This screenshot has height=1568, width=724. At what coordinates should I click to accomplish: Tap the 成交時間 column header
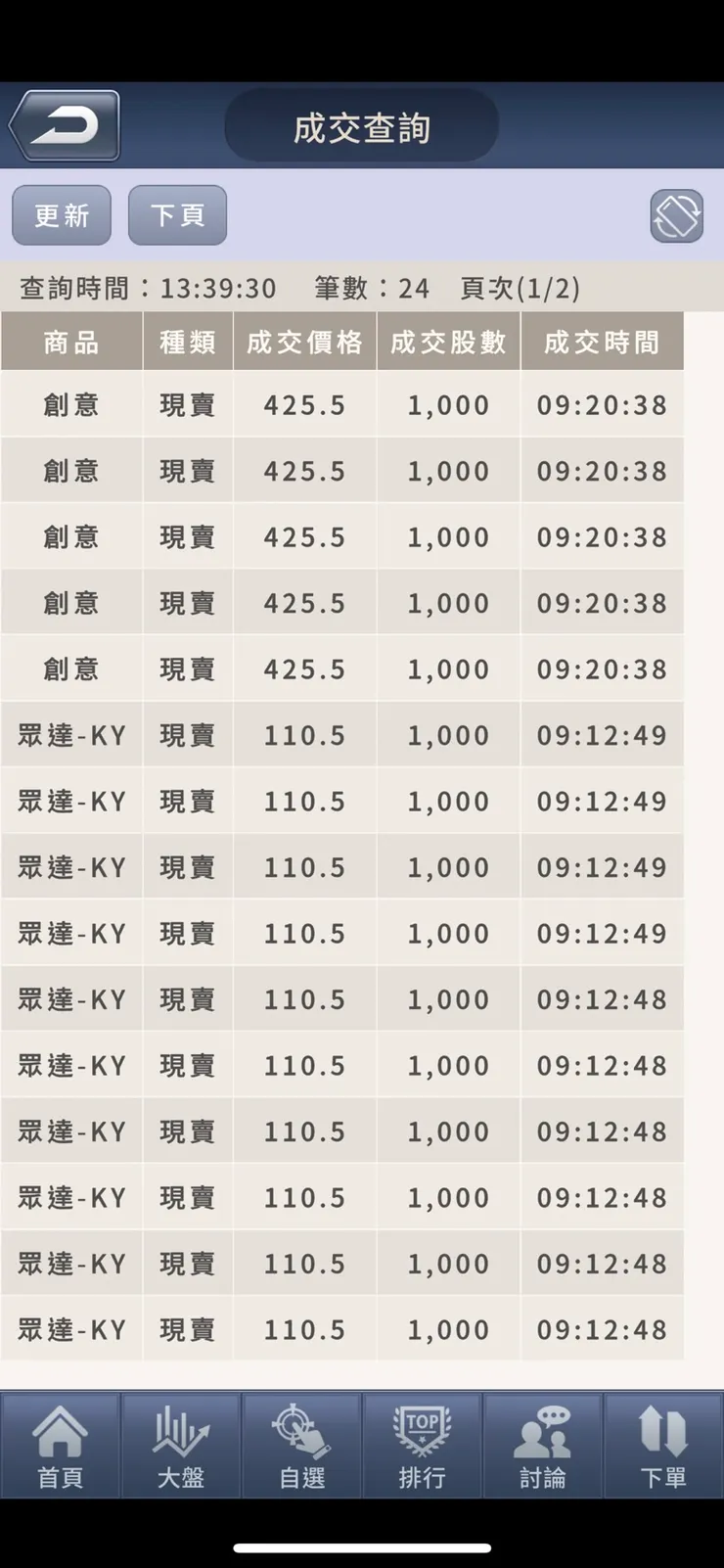click(x=602, y=342)
